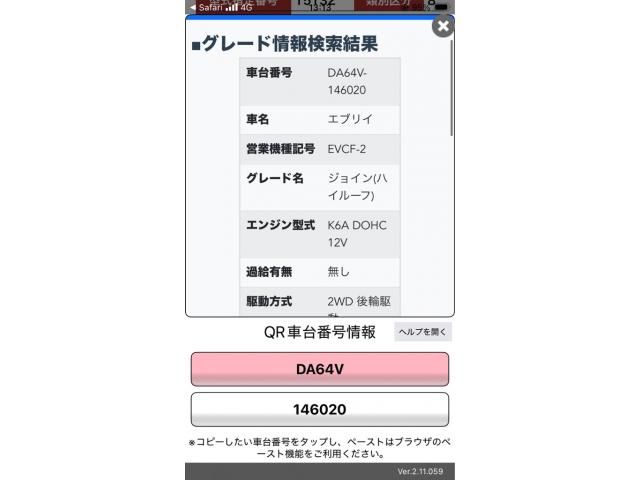The width and height of the screenshot is (640, 480).
Task: Open the ヘルプを開く help button
Action: coord(423,332)
